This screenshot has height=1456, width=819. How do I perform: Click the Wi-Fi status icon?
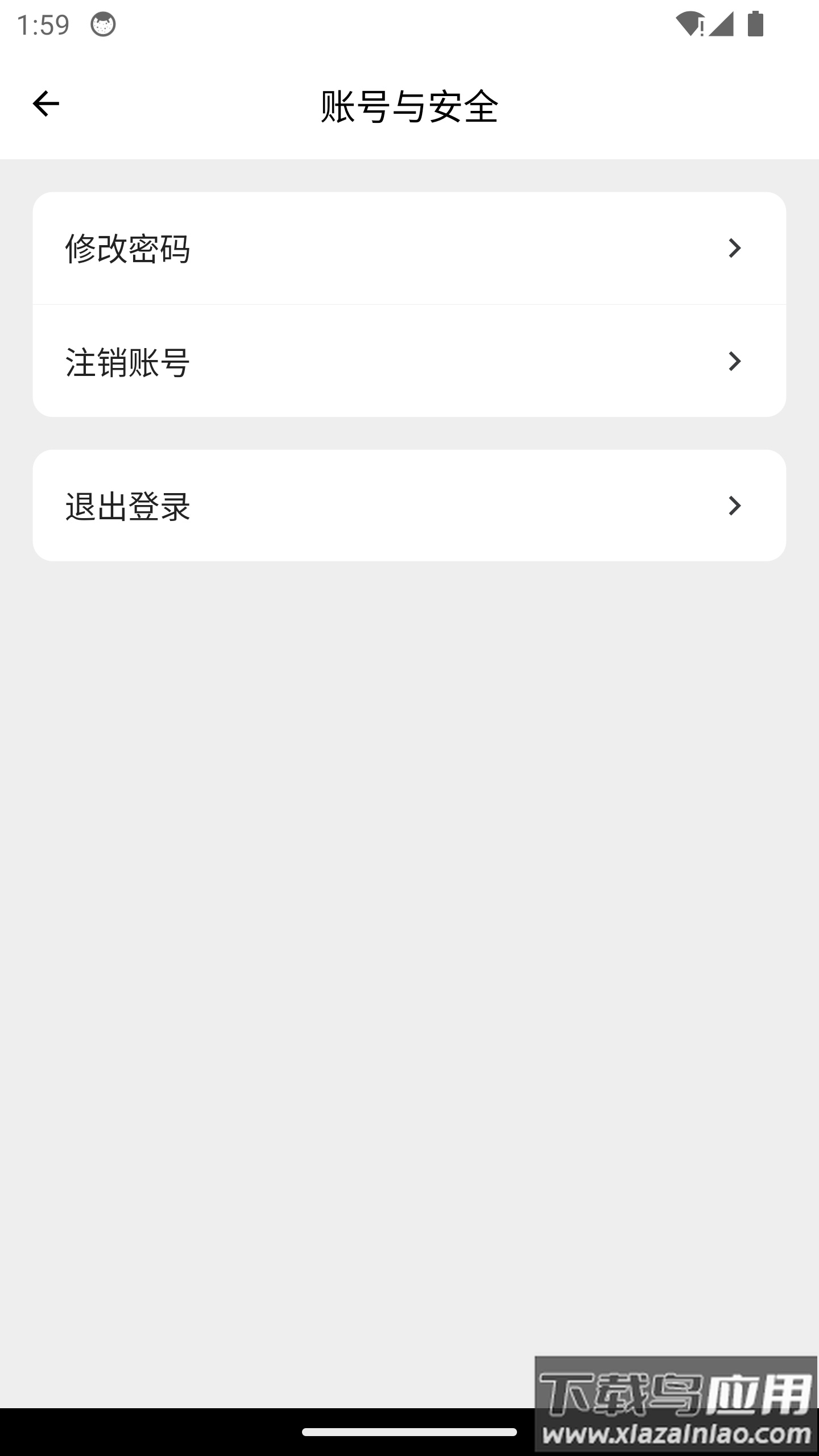(690, 26)
